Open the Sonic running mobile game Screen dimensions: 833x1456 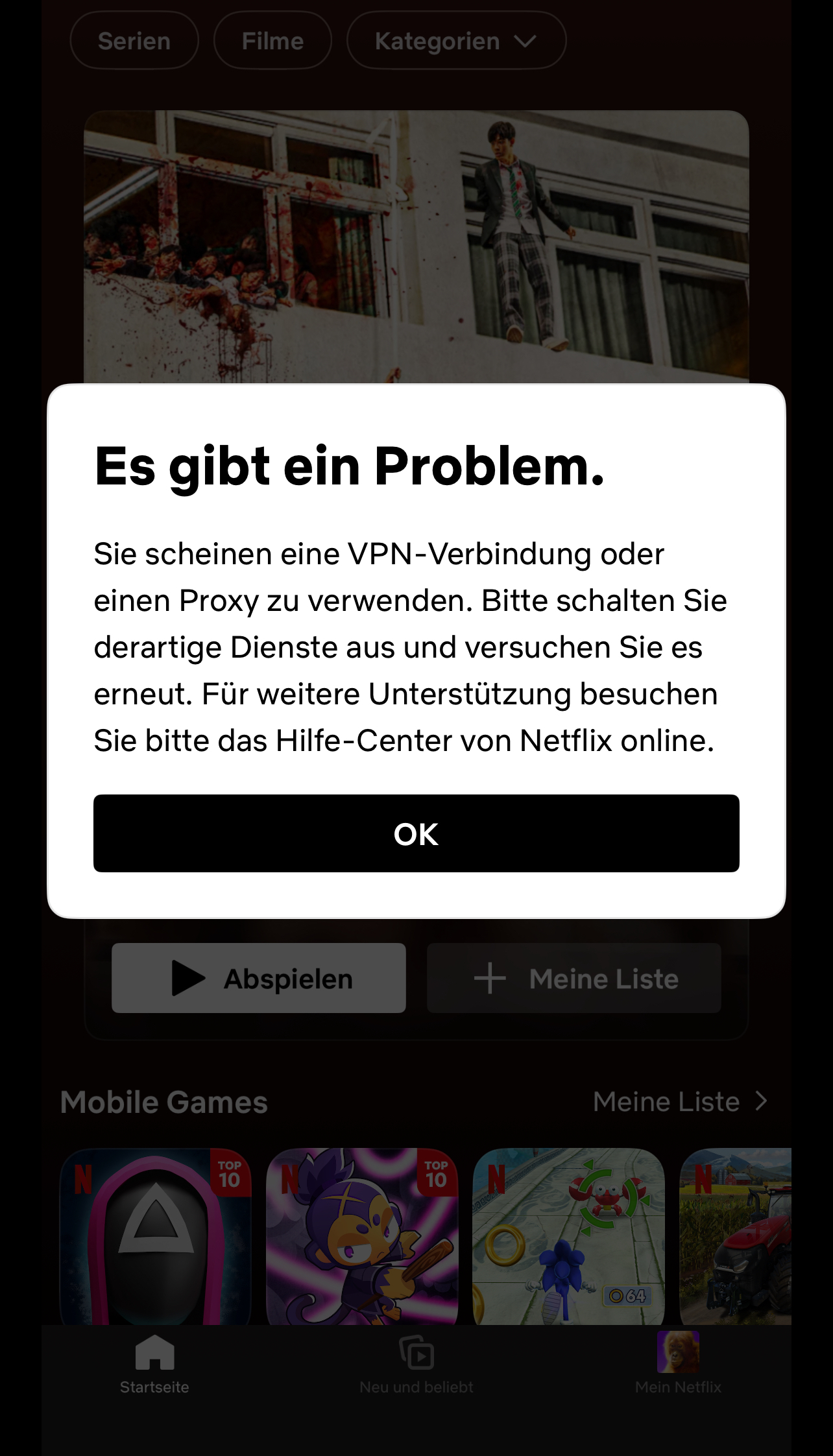click(x=568, y=1235)
